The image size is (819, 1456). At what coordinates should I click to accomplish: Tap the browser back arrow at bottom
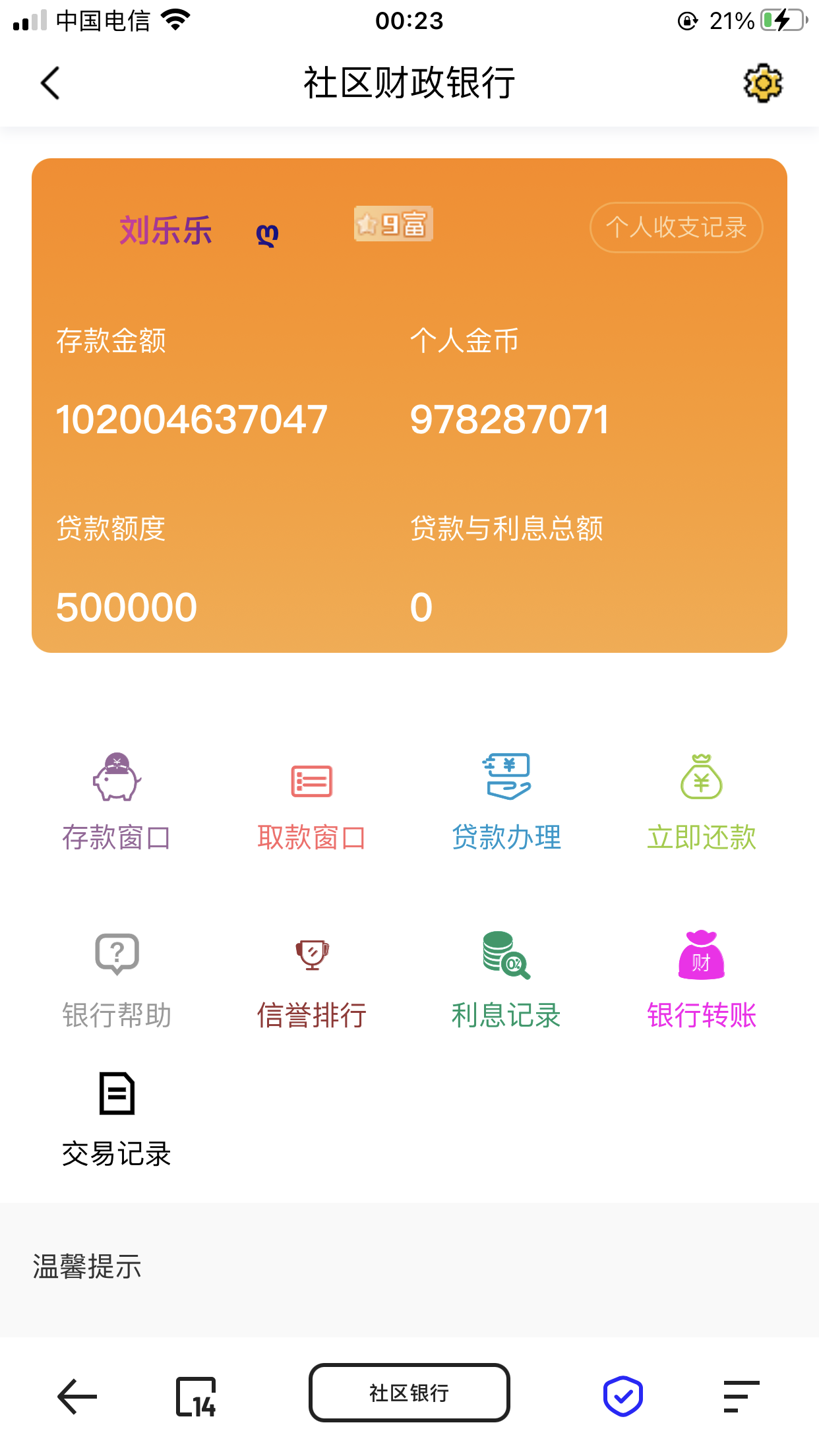tap(77, 1396)
